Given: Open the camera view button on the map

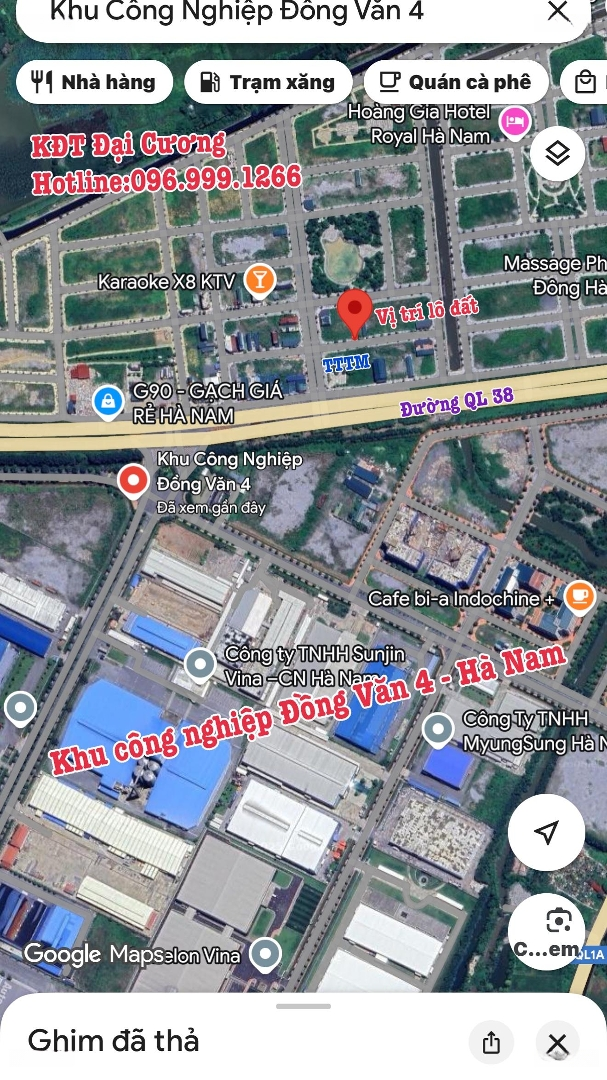Looking at the screenshot, I should [x=556, y=927].
